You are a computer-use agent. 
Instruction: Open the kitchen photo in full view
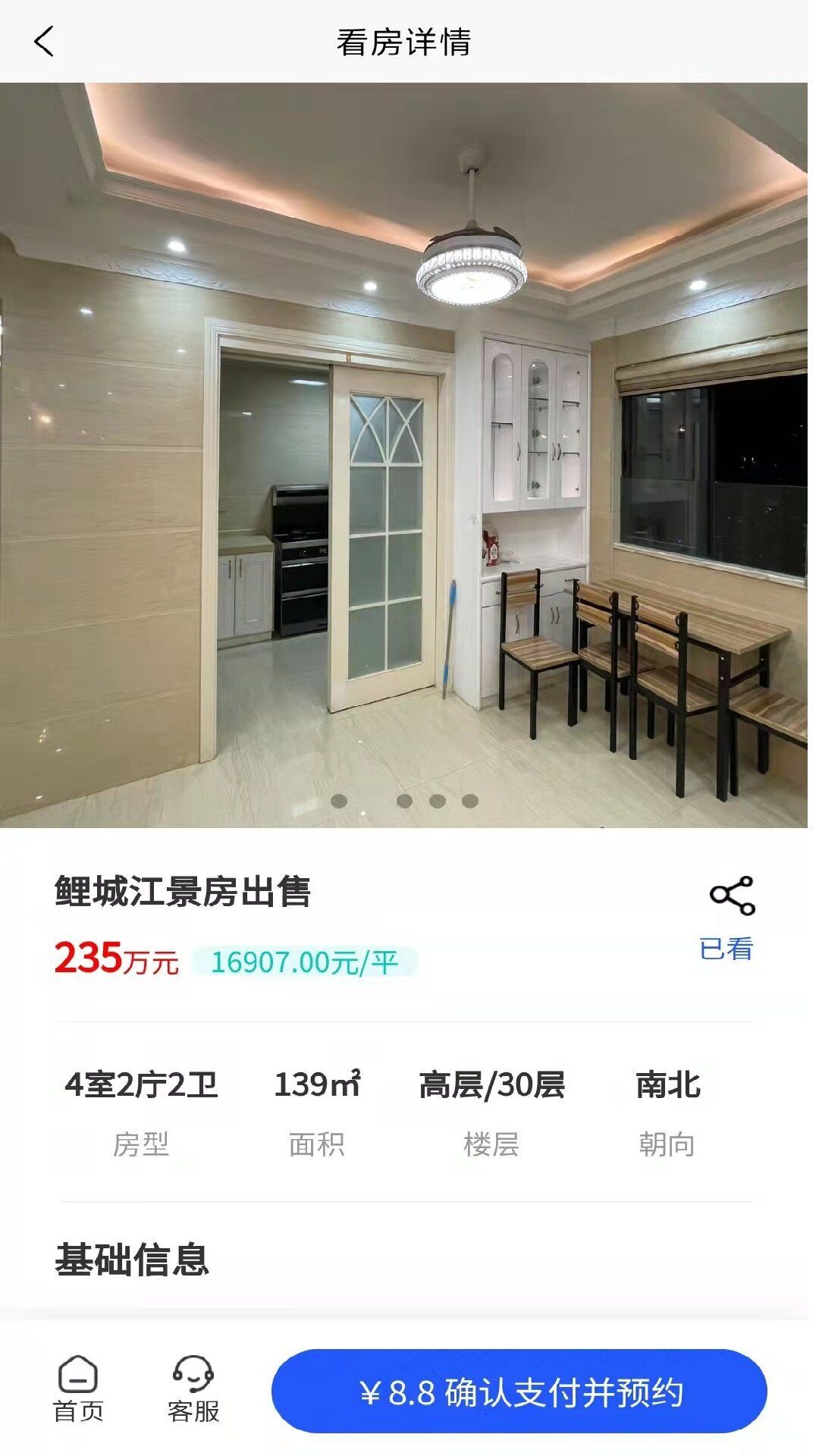tap(403, 455)
